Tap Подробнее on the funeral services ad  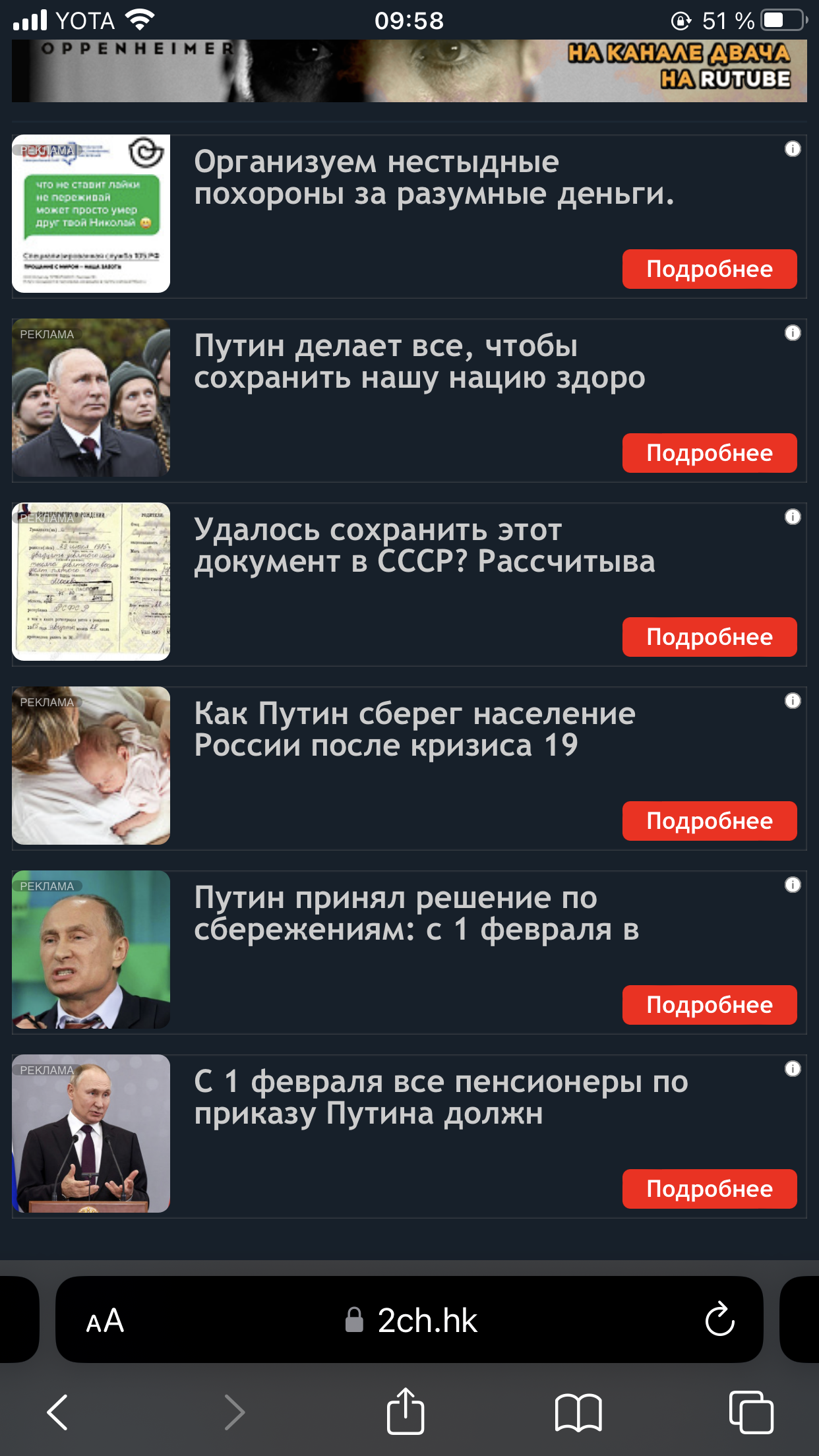click(x=709, y=269)
